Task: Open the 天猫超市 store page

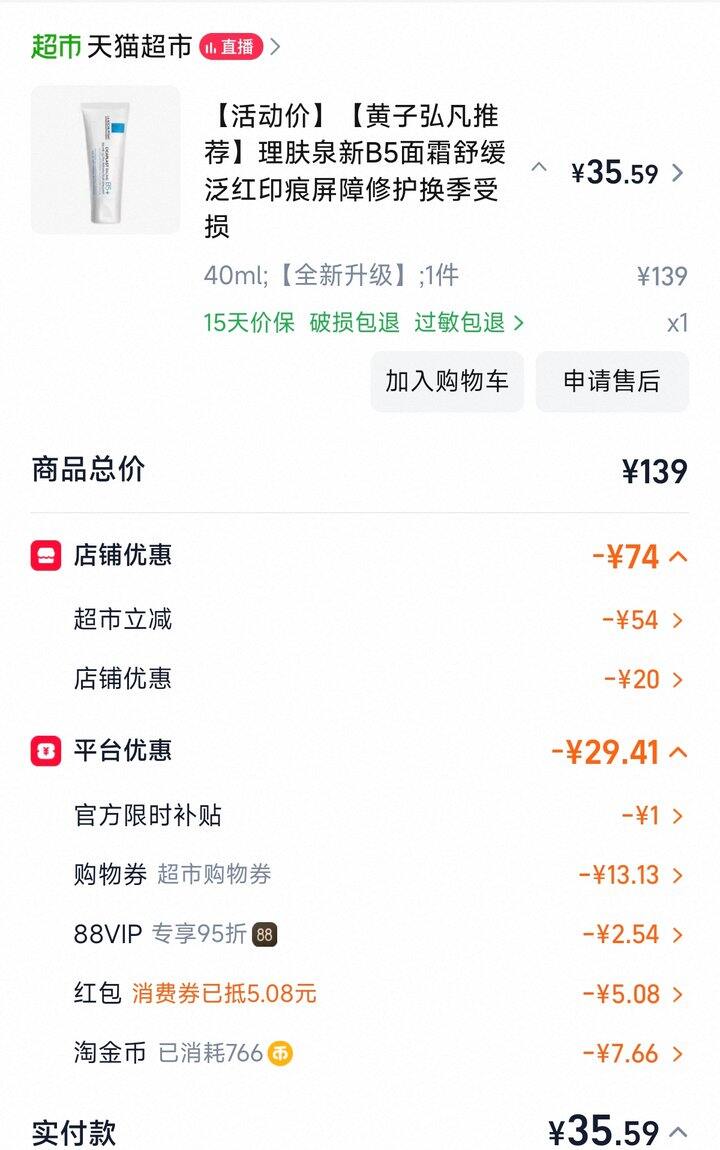Action: tap(138, 47)
